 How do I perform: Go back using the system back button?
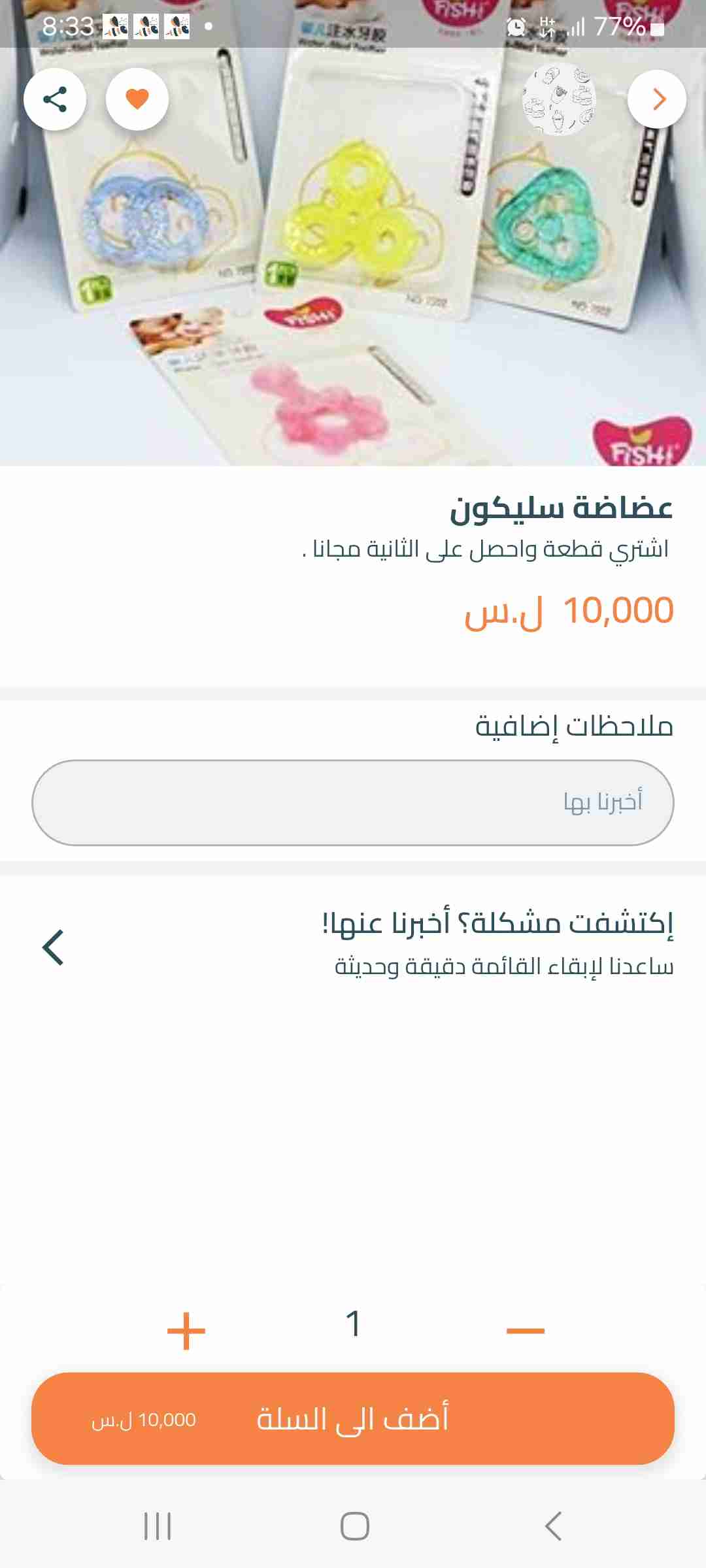pos(553,1526)
